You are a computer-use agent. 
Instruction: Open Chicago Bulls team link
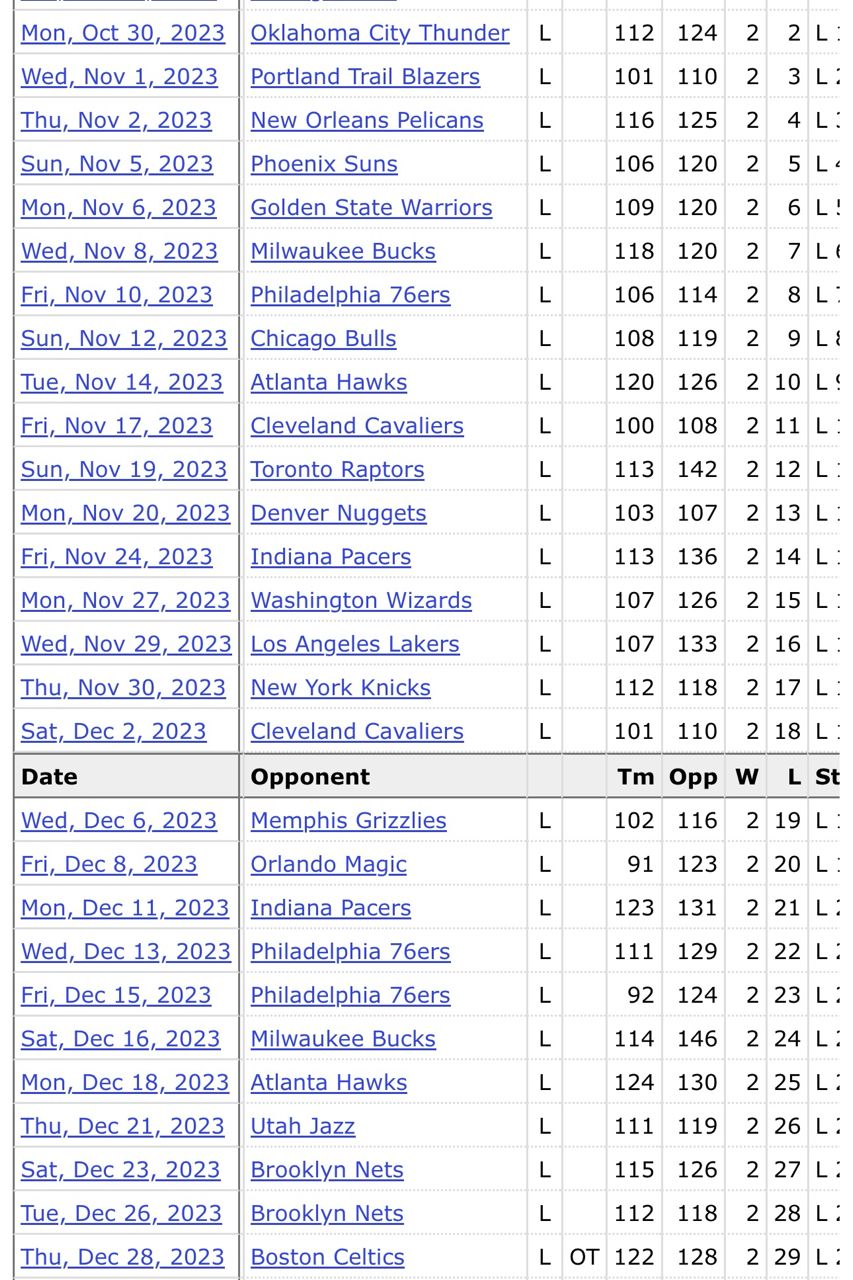tap(323, 339)
